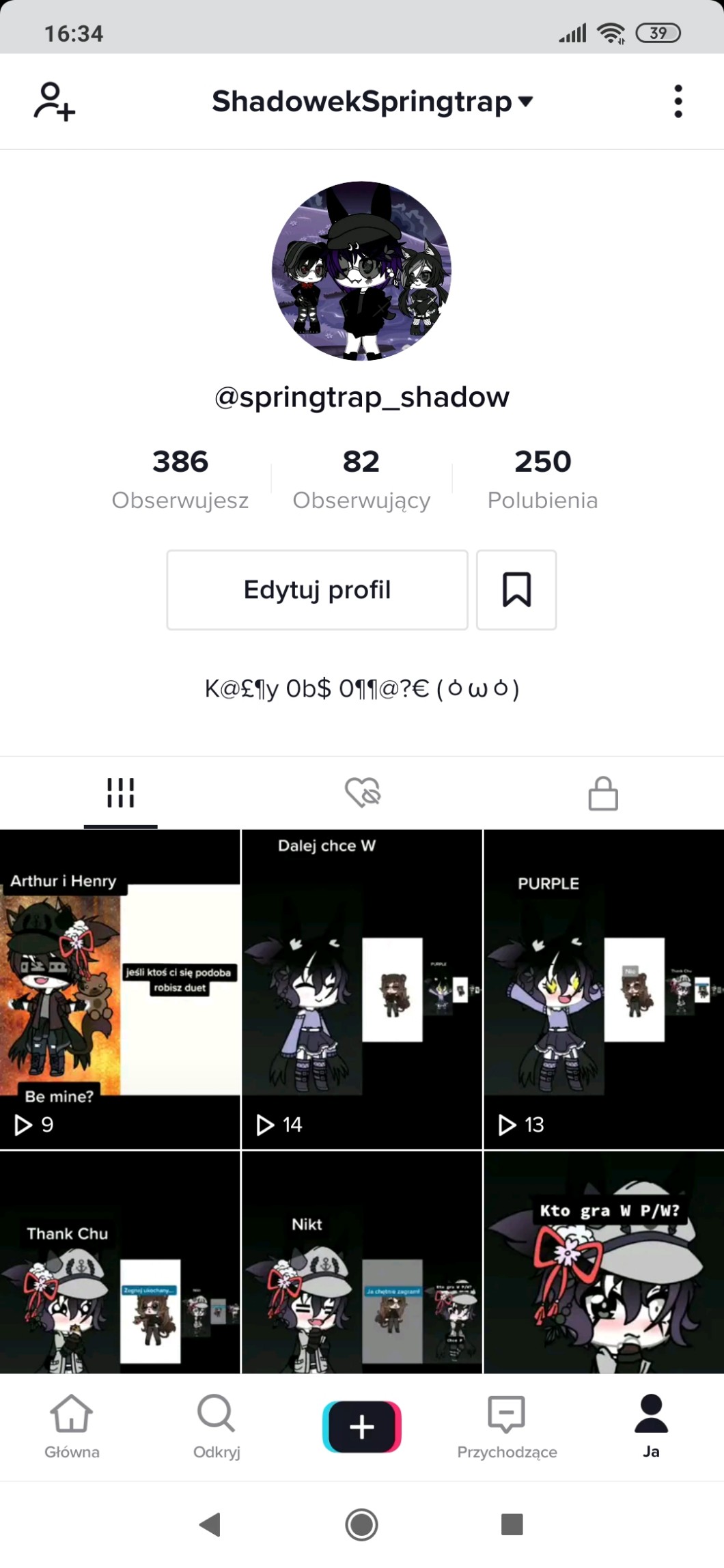Go to the Główna home tab
This screenshot has width=724, height=1568.
click(x=72, y=1426)
